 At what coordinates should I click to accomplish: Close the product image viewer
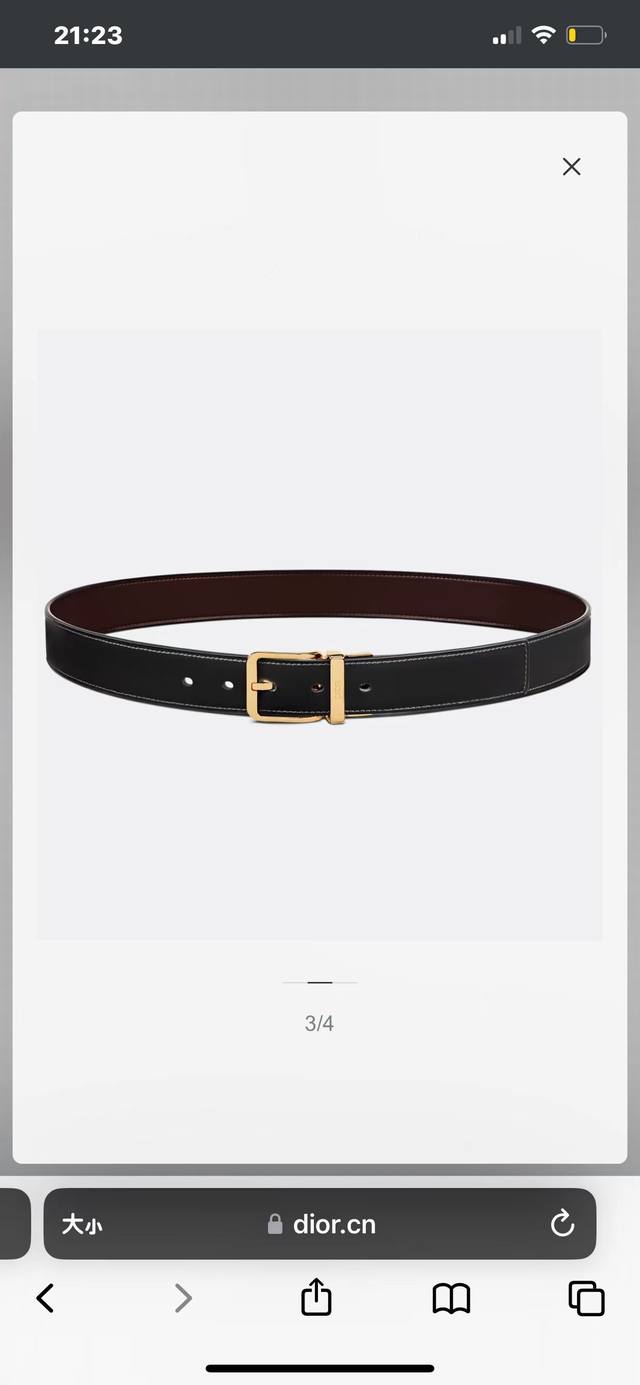tap(571, 167)
